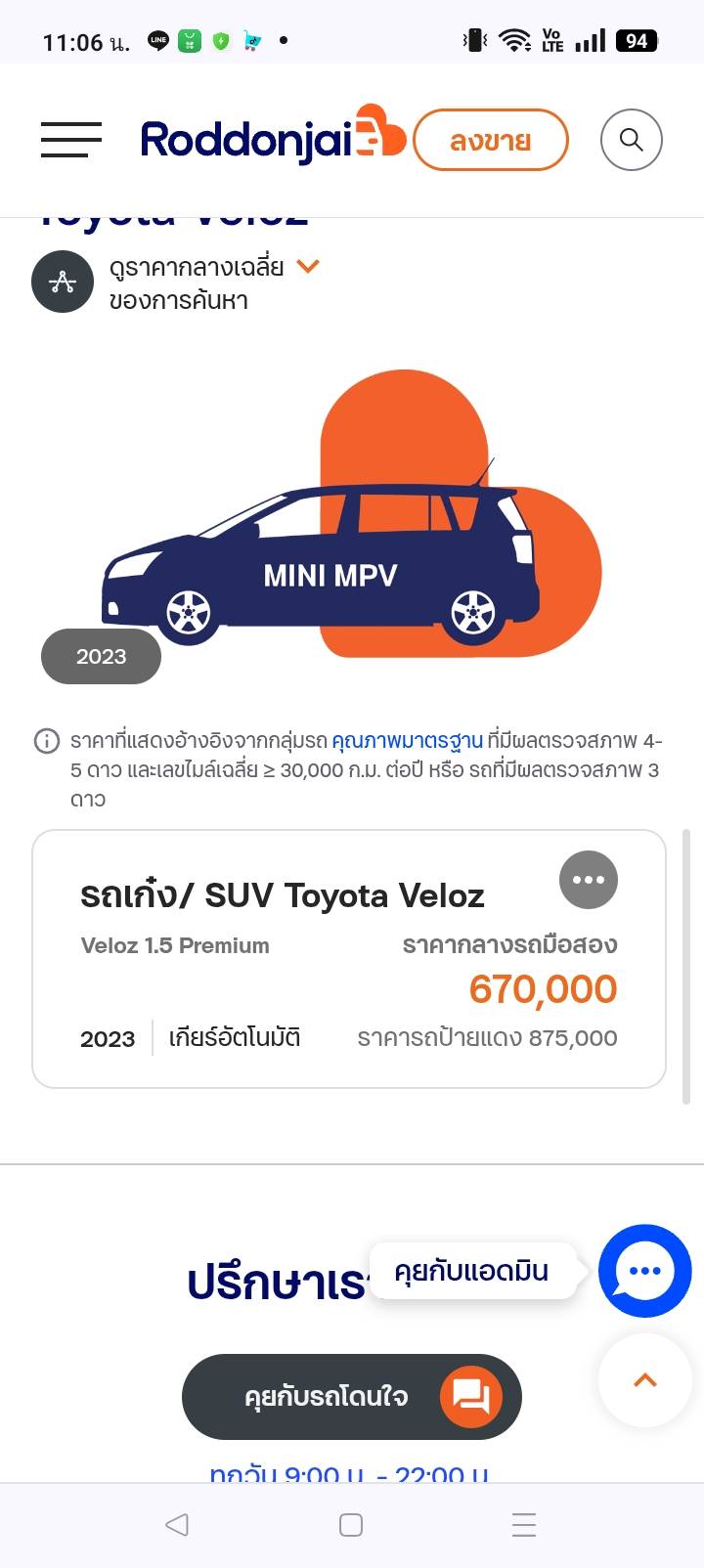Go back with the system back button
This screenshot has width=704, height=1568.
pyautogui.click(x=177, y=1525)
